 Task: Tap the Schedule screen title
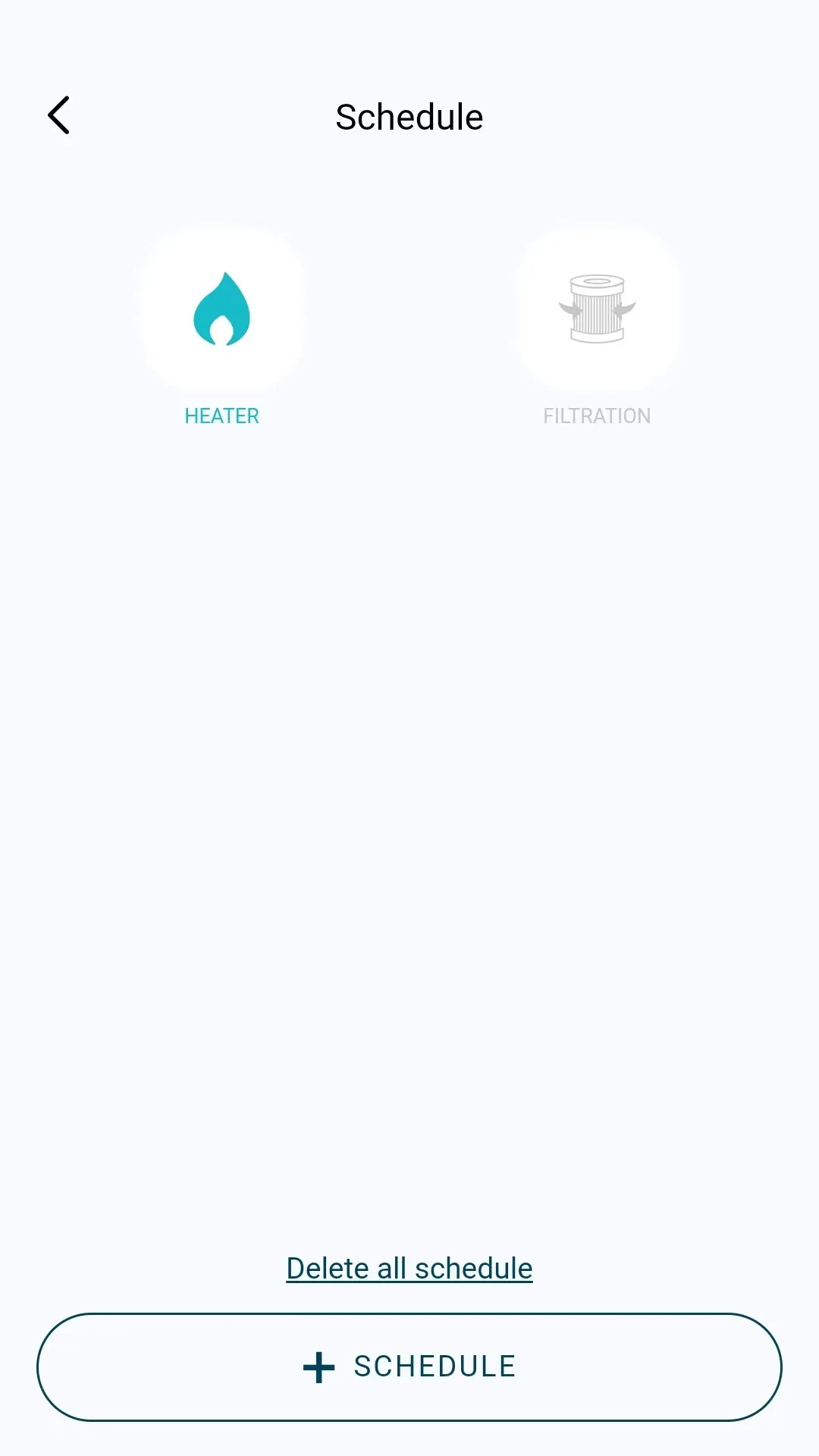click(409, 115)
